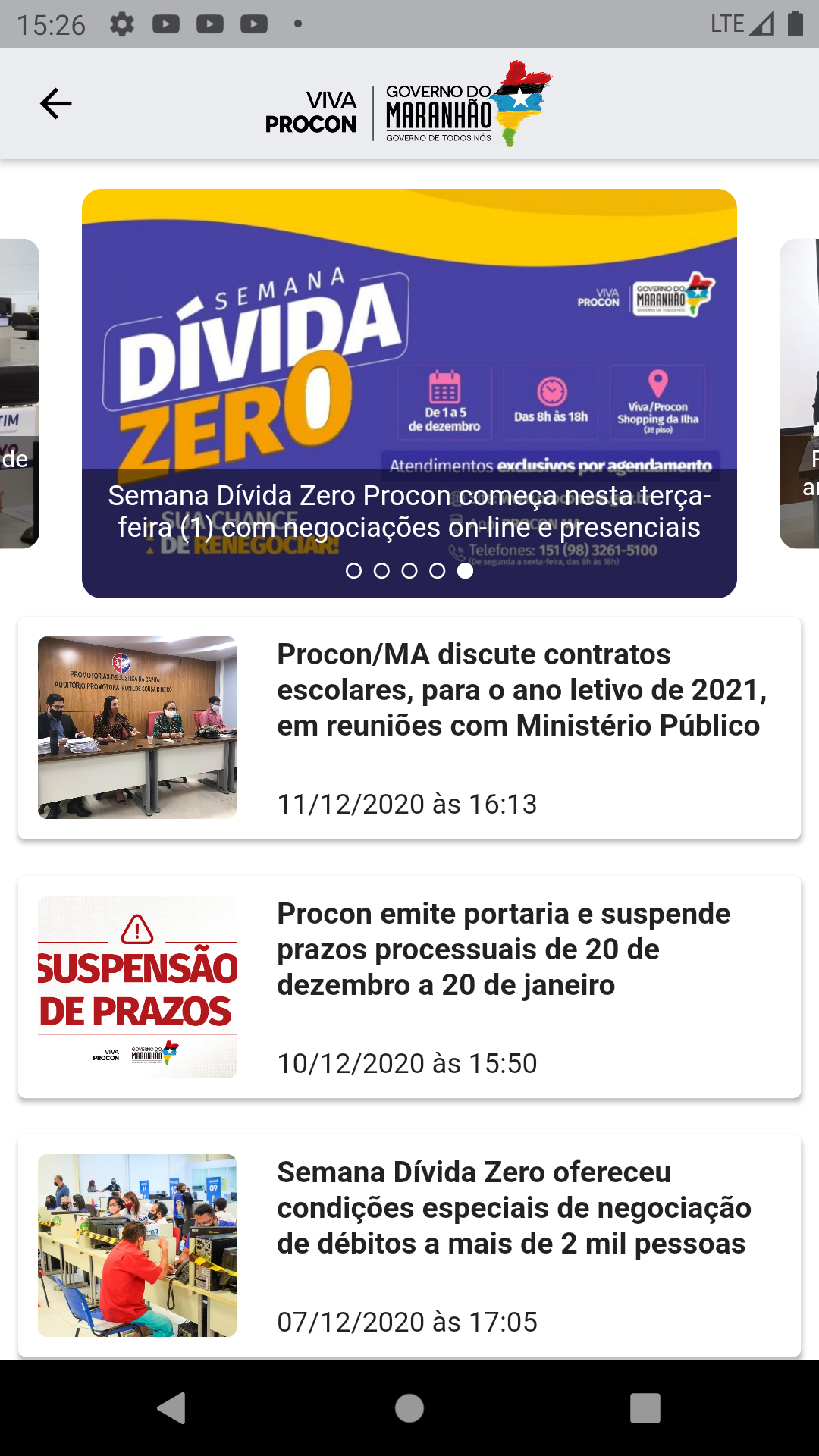Tap the Suspensão de Prazos warning thumbnail

tap(136, 984)
